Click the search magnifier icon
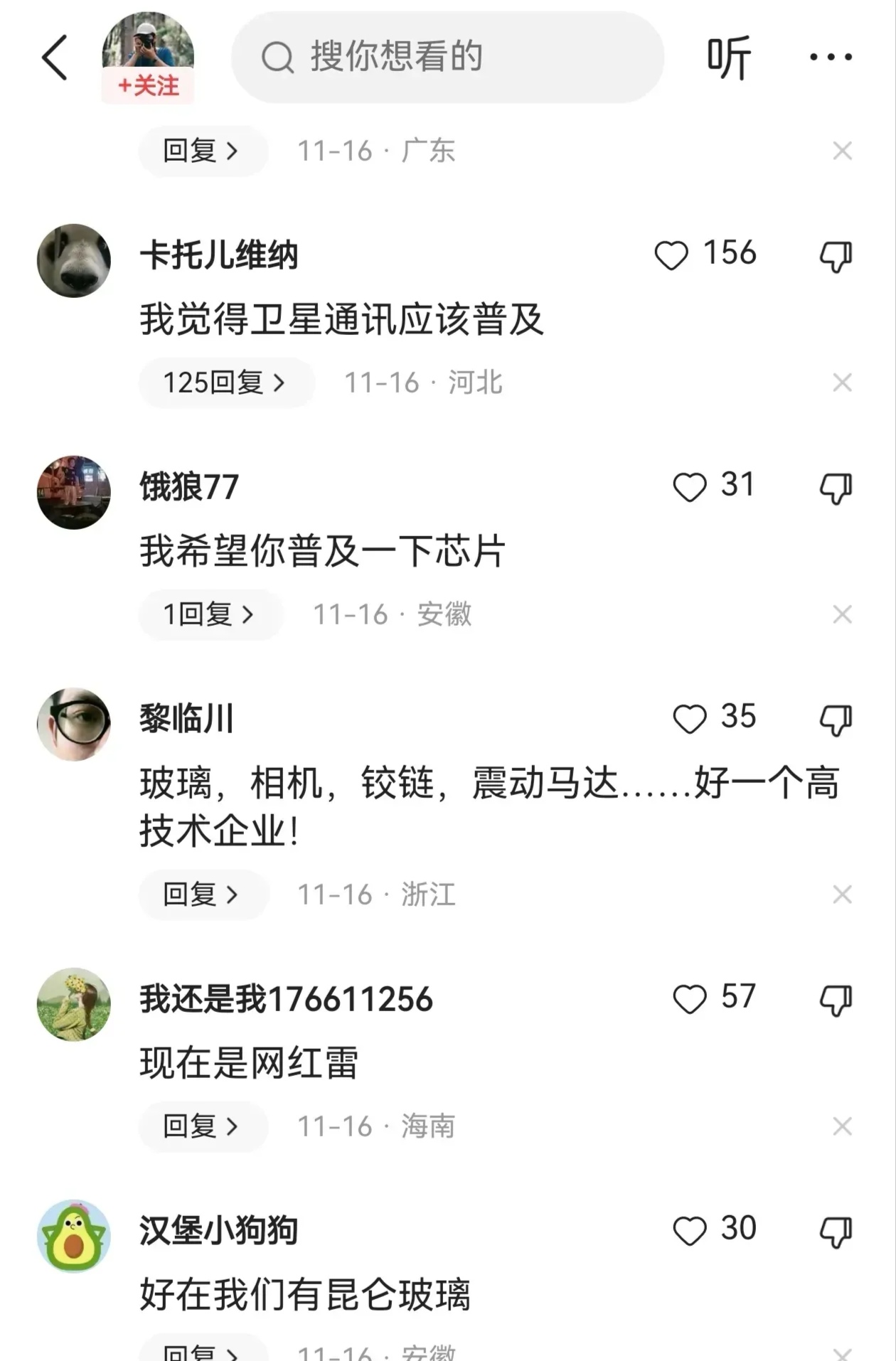The height and width of the screenshot is (1361, 896). (279, 57)
